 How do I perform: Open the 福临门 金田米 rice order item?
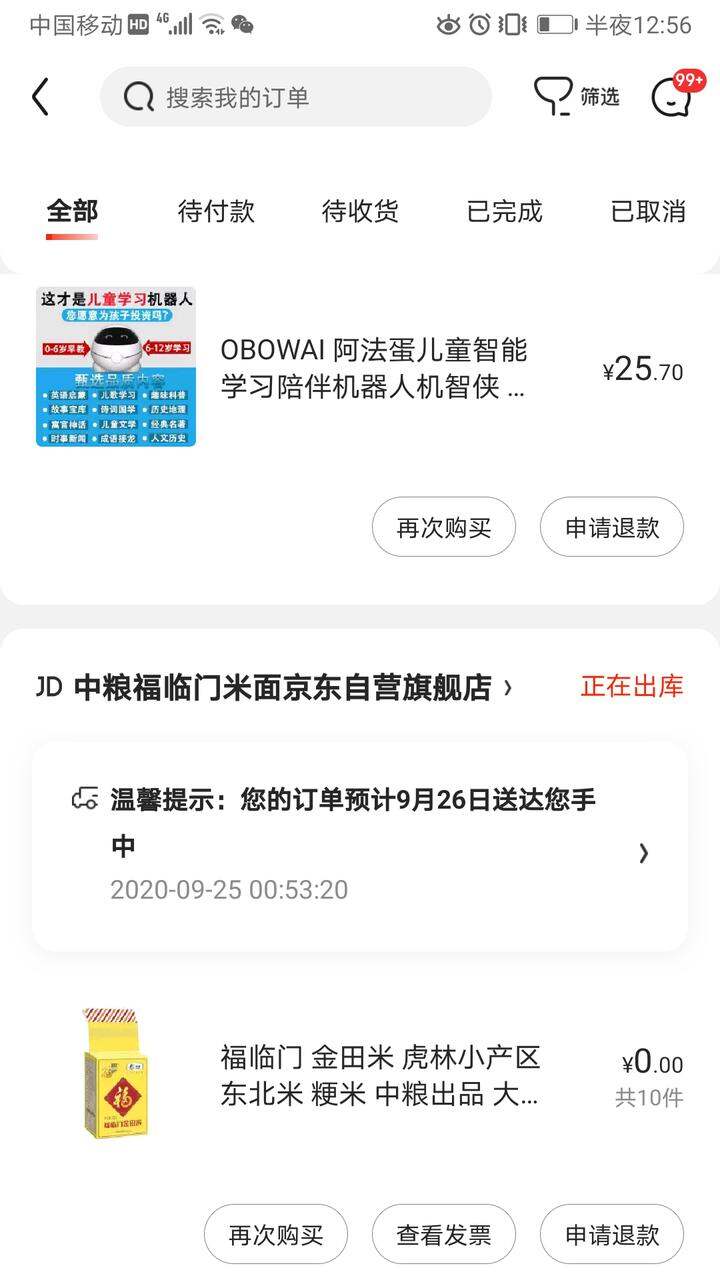pyautogui.click(x=360, y=1075)
